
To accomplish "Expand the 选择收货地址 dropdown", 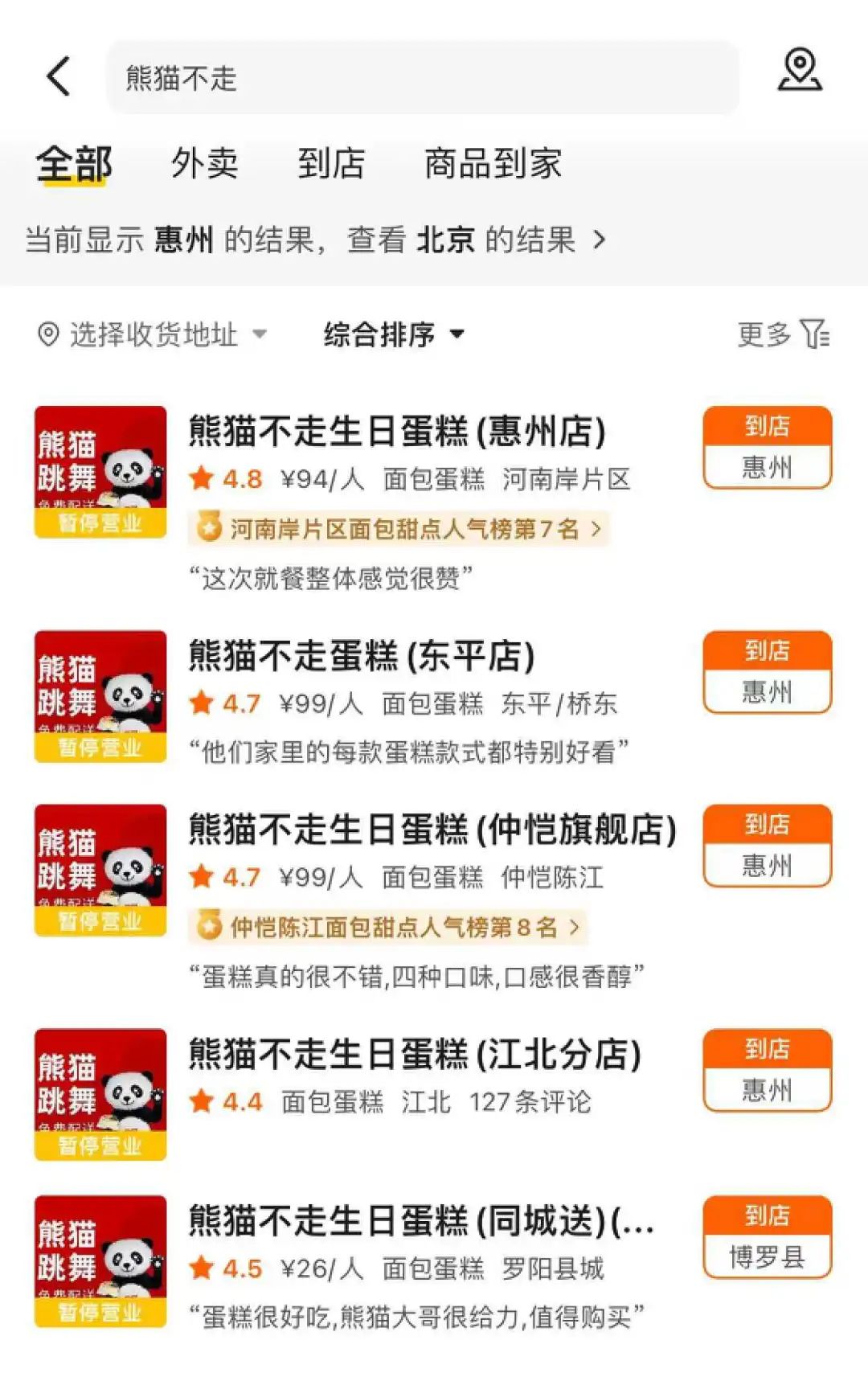I will point(153,334).
